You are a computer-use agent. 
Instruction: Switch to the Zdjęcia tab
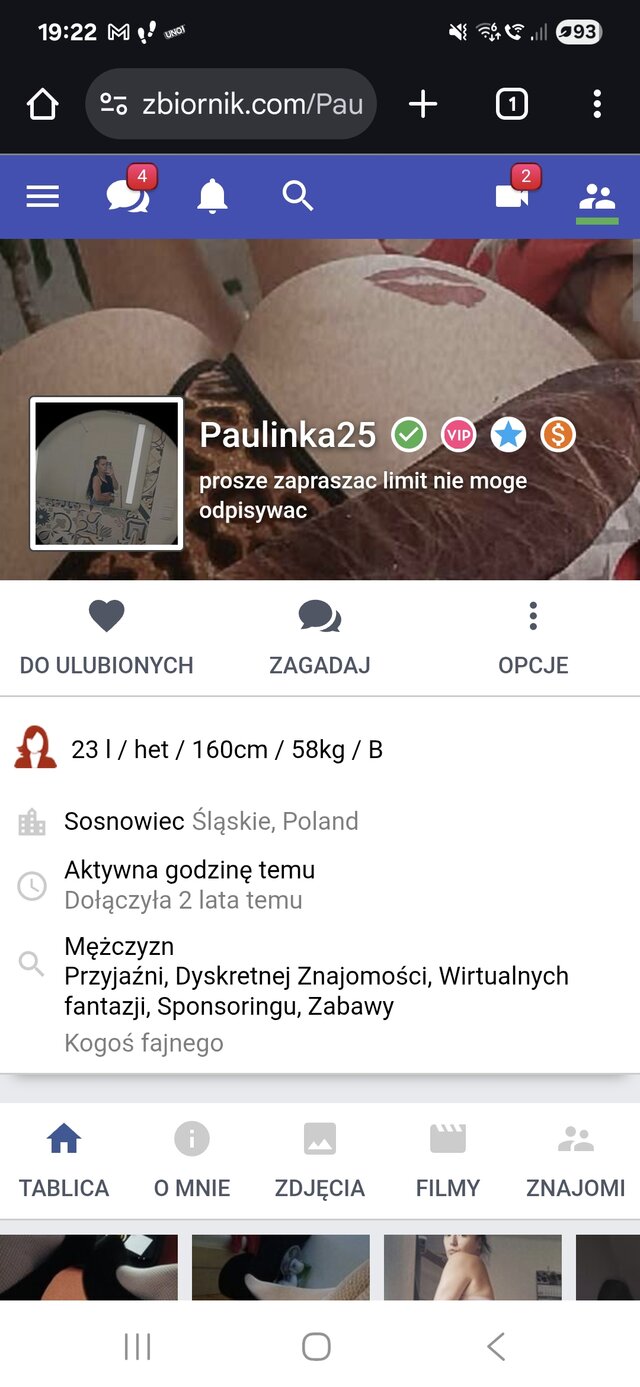tap(320, 1161)
